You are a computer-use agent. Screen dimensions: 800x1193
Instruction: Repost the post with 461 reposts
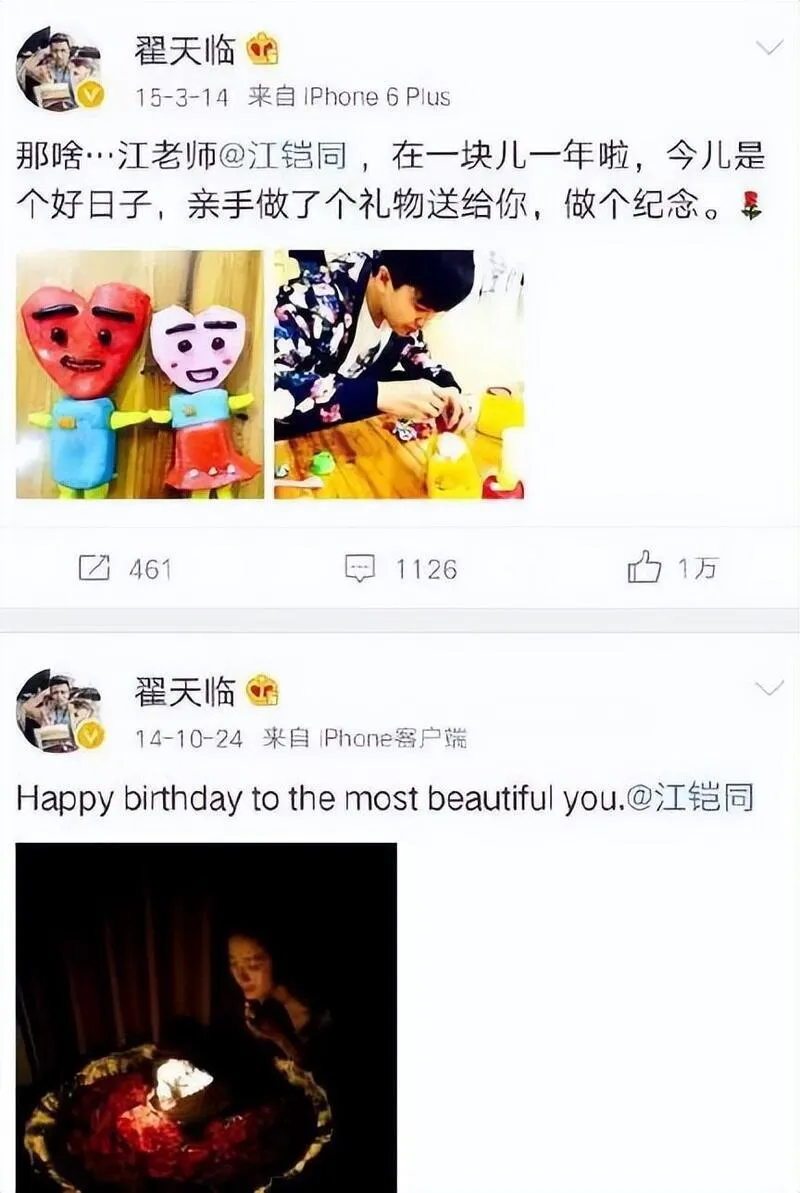(126, 569)
